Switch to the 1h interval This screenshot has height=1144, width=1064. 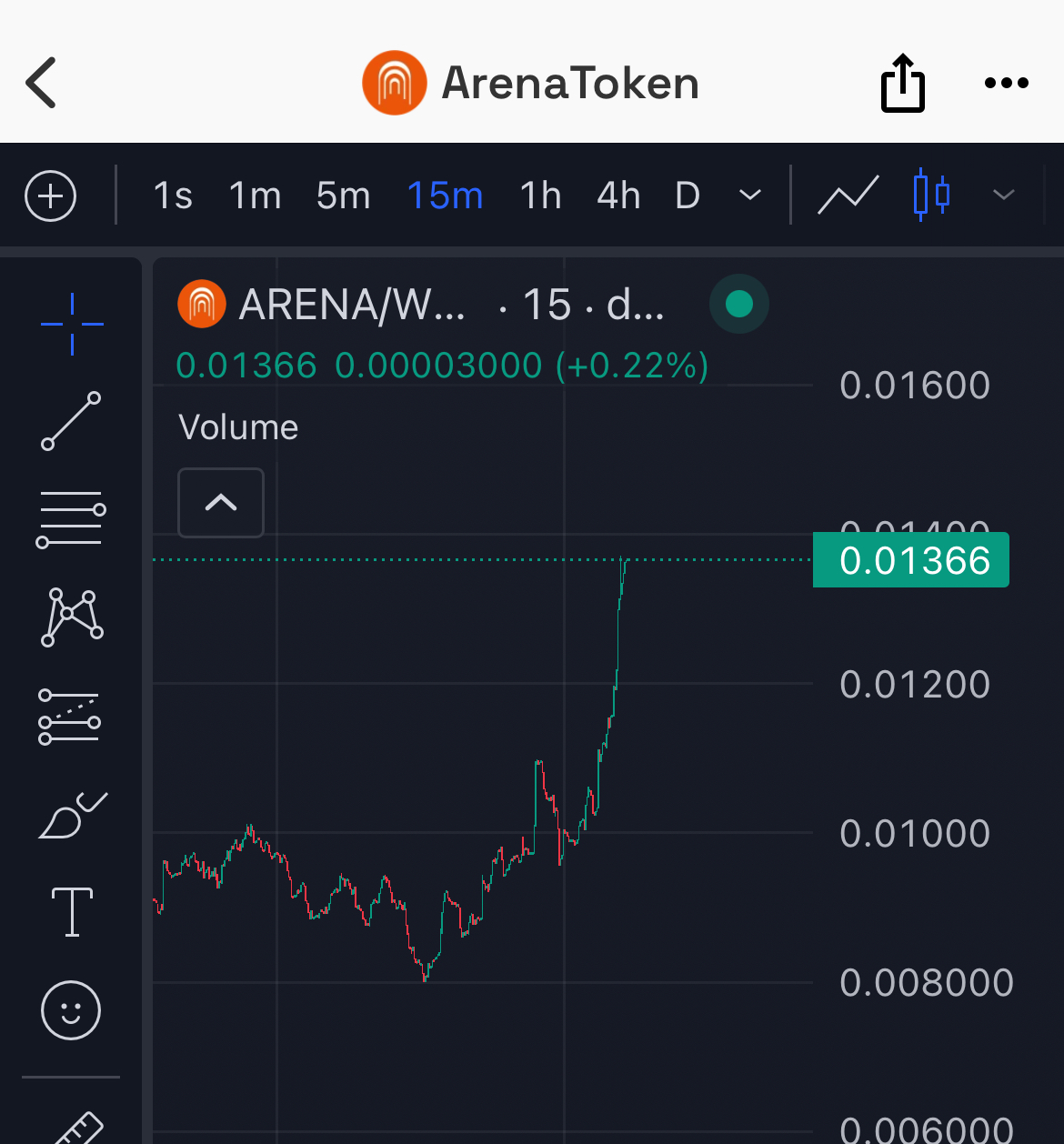coord(540,196)
